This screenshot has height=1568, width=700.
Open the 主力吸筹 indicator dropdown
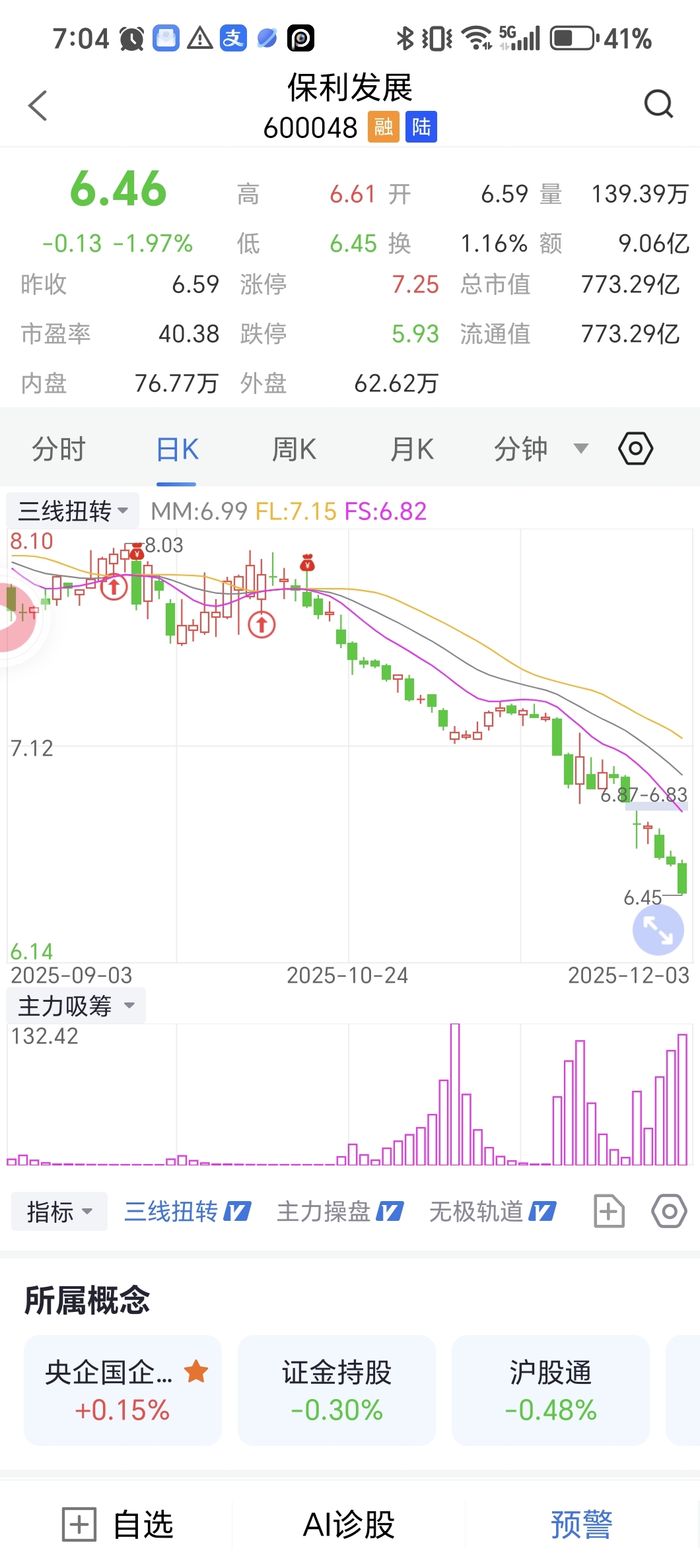point(76,1006)
